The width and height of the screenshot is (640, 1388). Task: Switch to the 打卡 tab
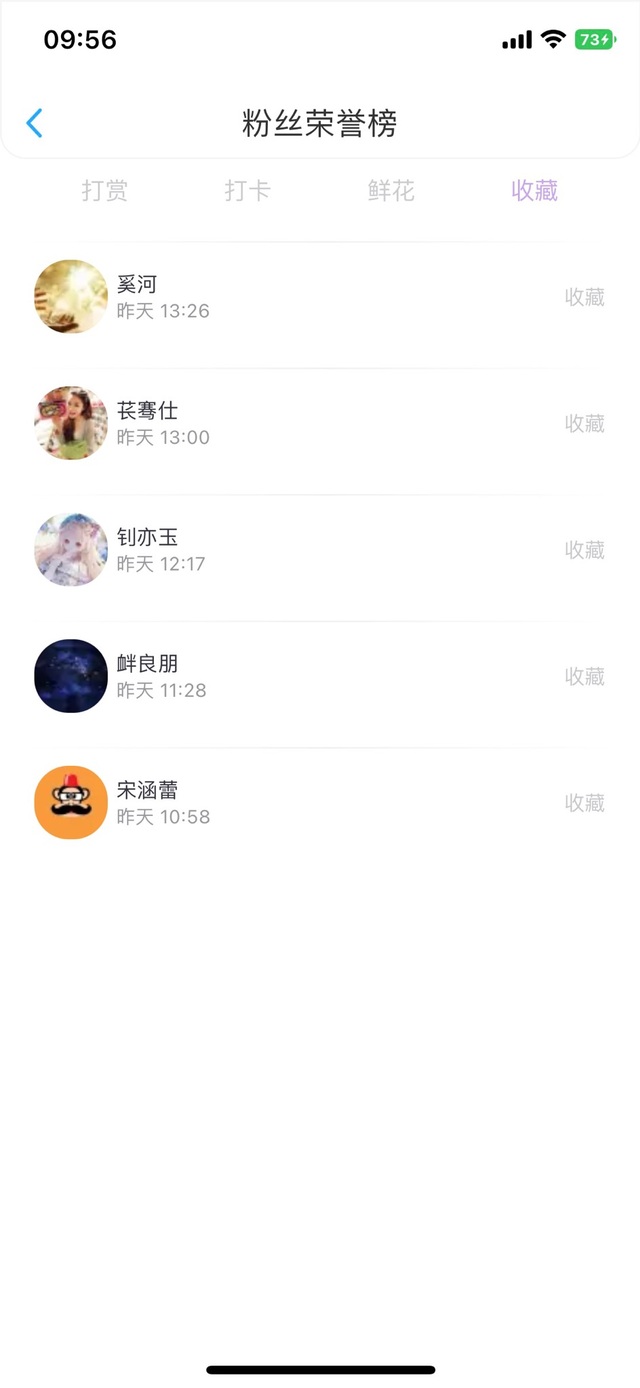248,190
